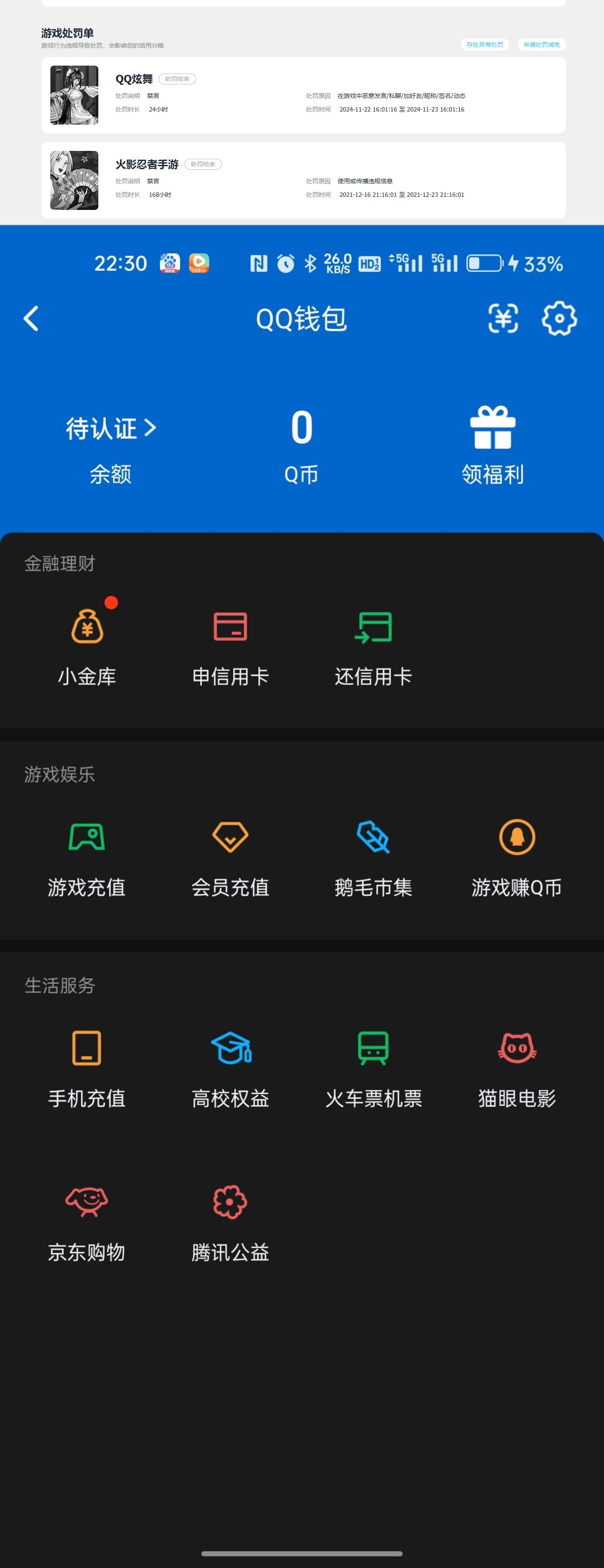Open 小金库 with the red dot badge
This screenshot has height=1568, width=604.
[x=87, y=629]
